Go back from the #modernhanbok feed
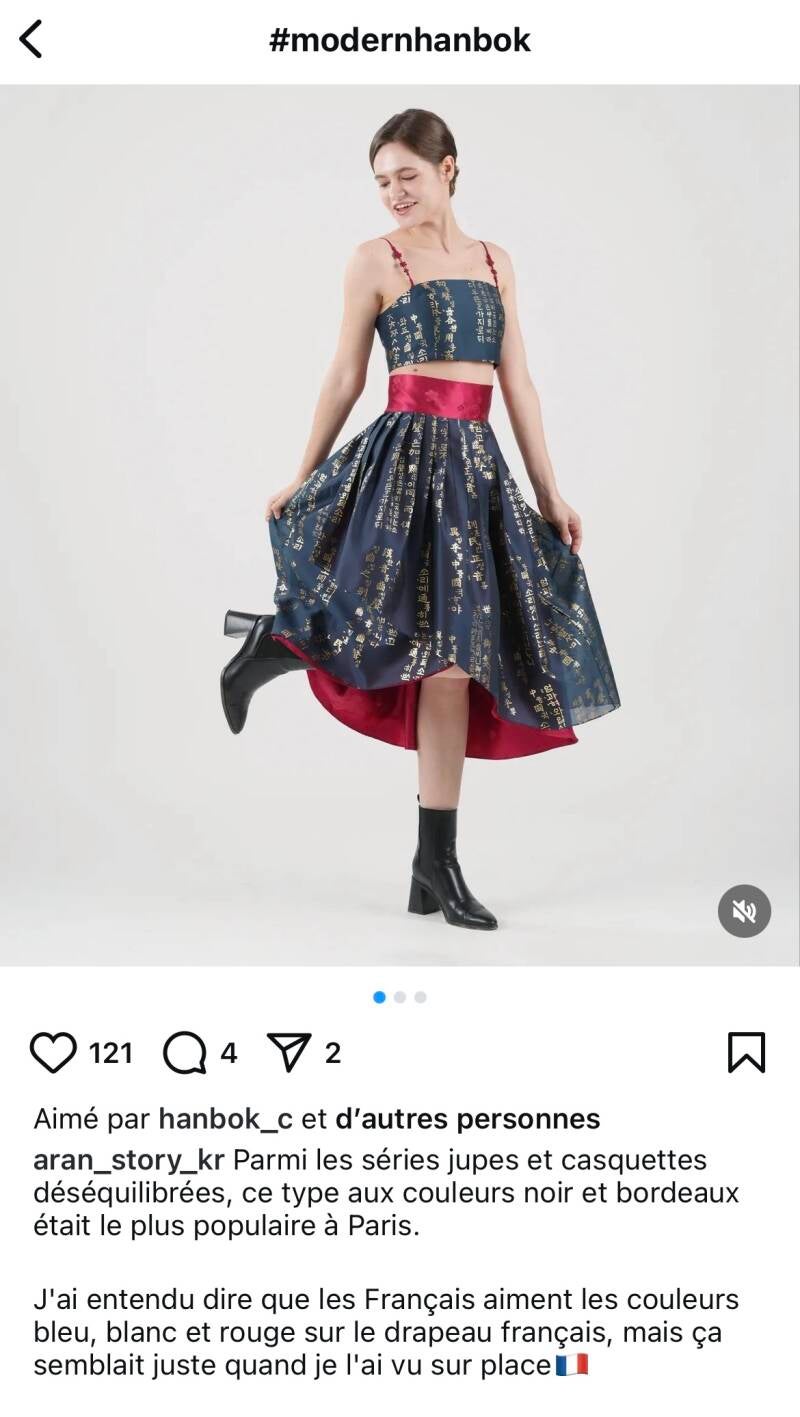The height and width of the screenshot is (1417, 800). point(32,40)
